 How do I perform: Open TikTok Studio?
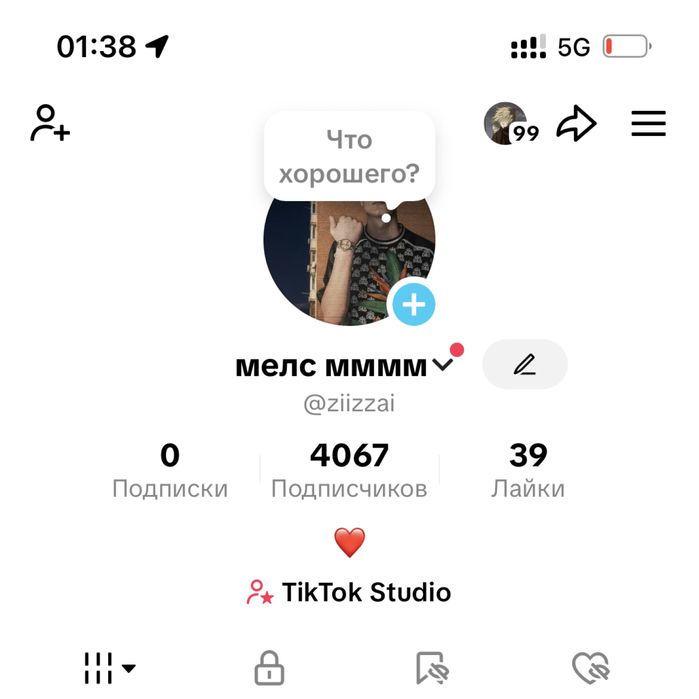(349, 592)
